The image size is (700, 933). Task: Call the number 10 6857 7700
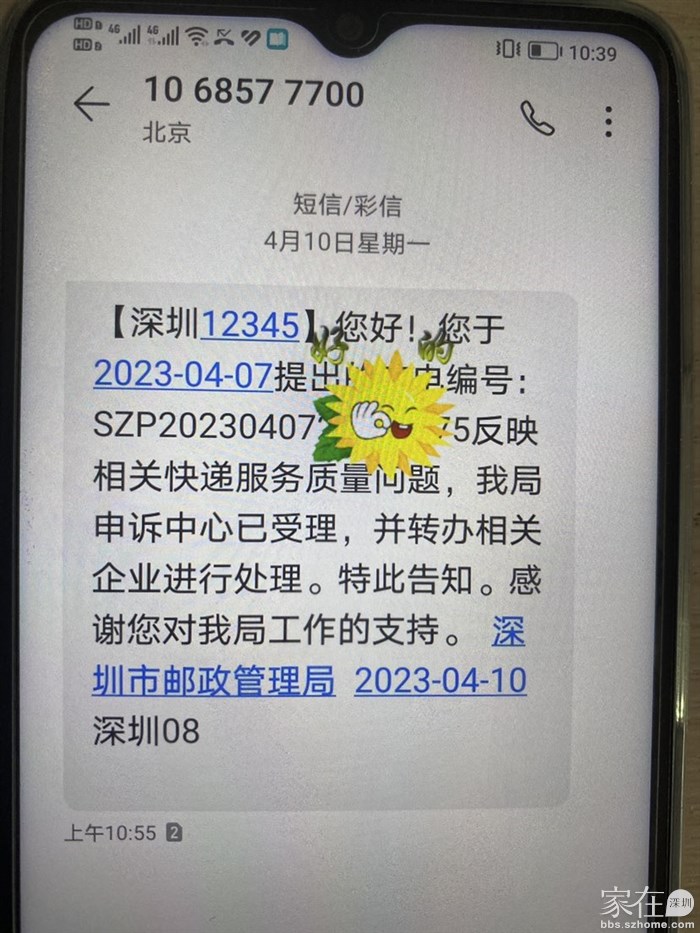pos(537,119)
